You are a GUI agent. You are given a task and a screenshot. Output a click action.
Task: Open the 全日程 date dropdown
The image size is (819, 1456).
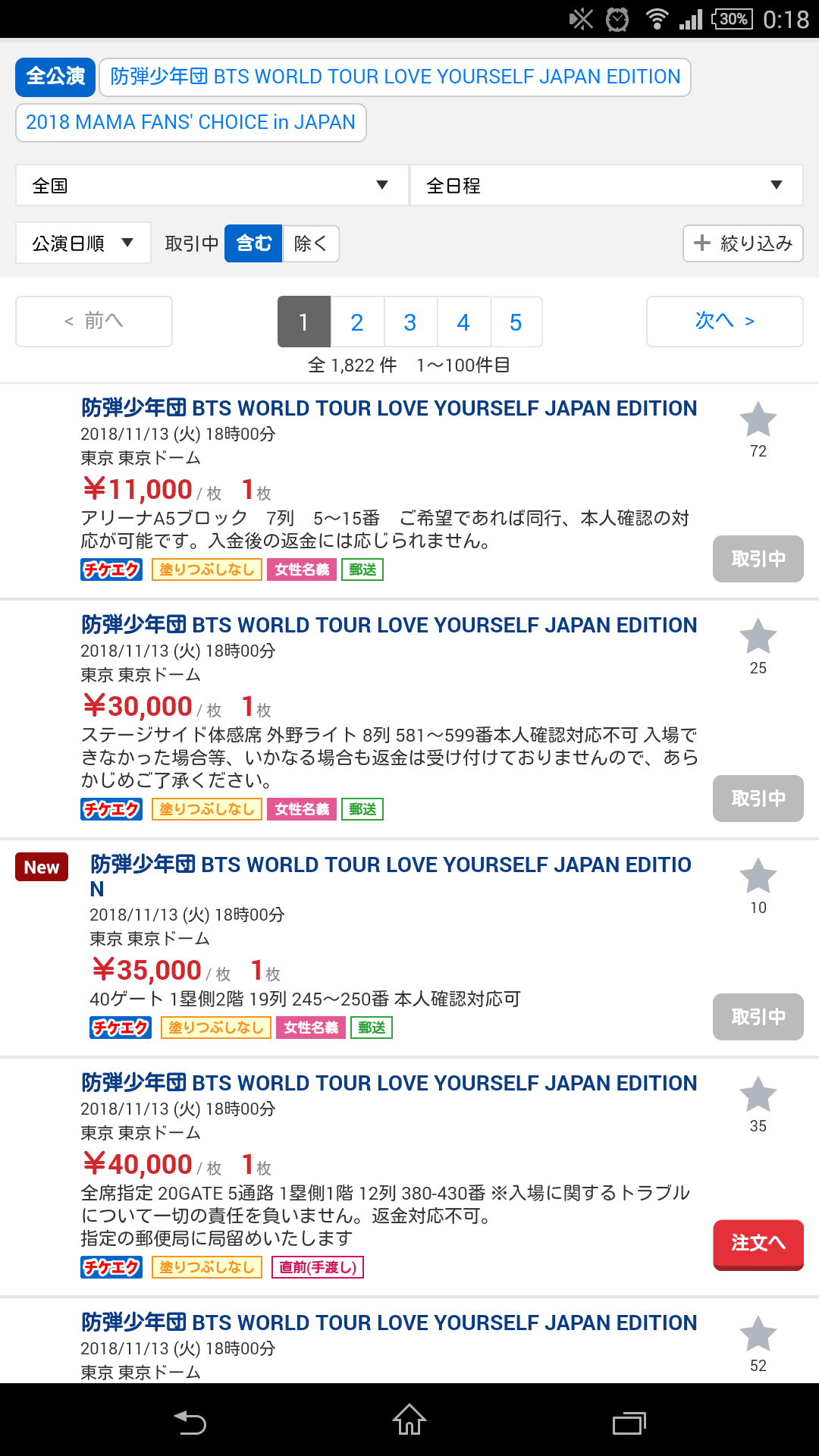point(606,185)
